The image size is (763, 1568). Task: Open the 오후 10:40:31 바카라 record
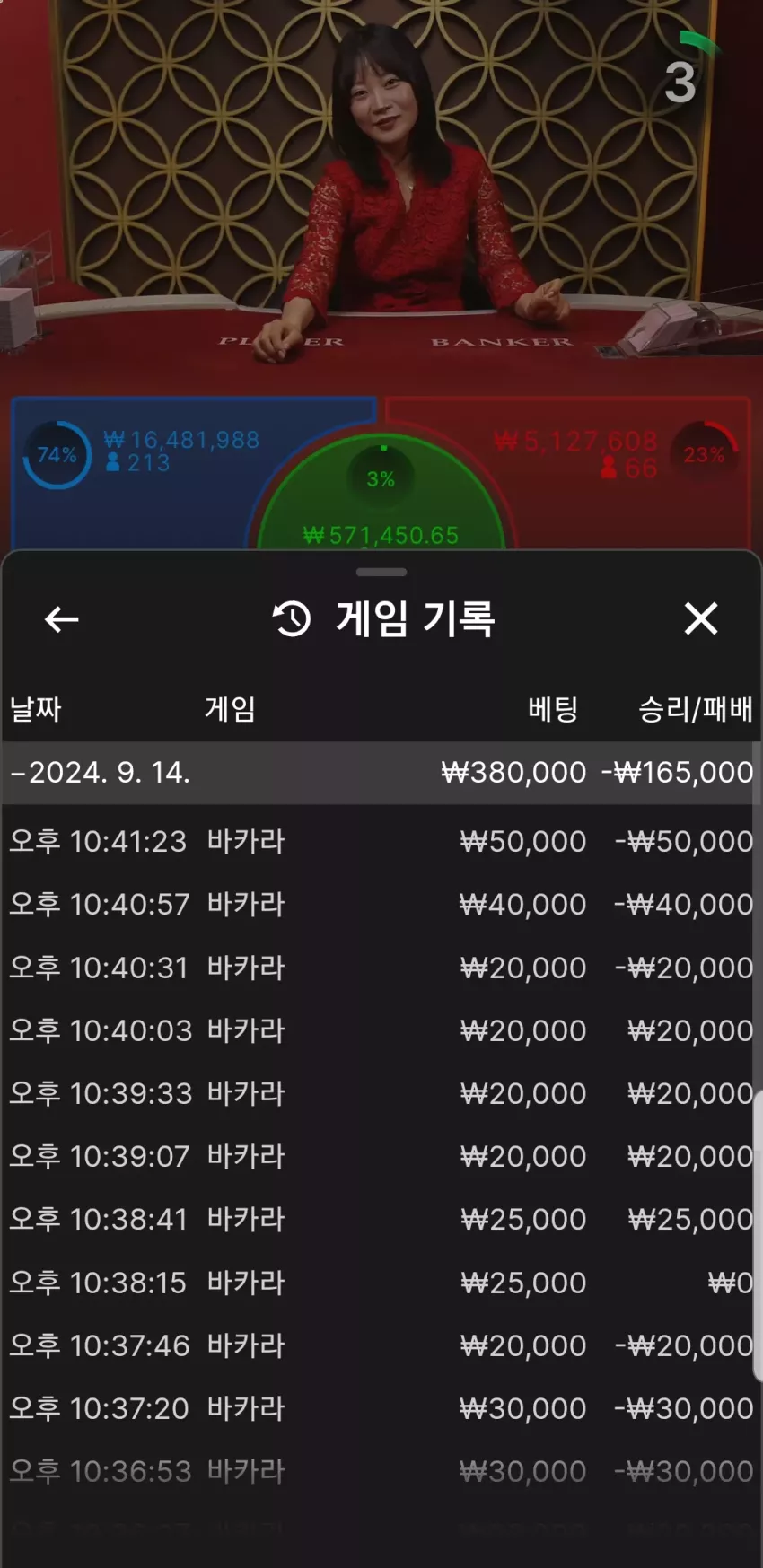coord(381,968)
